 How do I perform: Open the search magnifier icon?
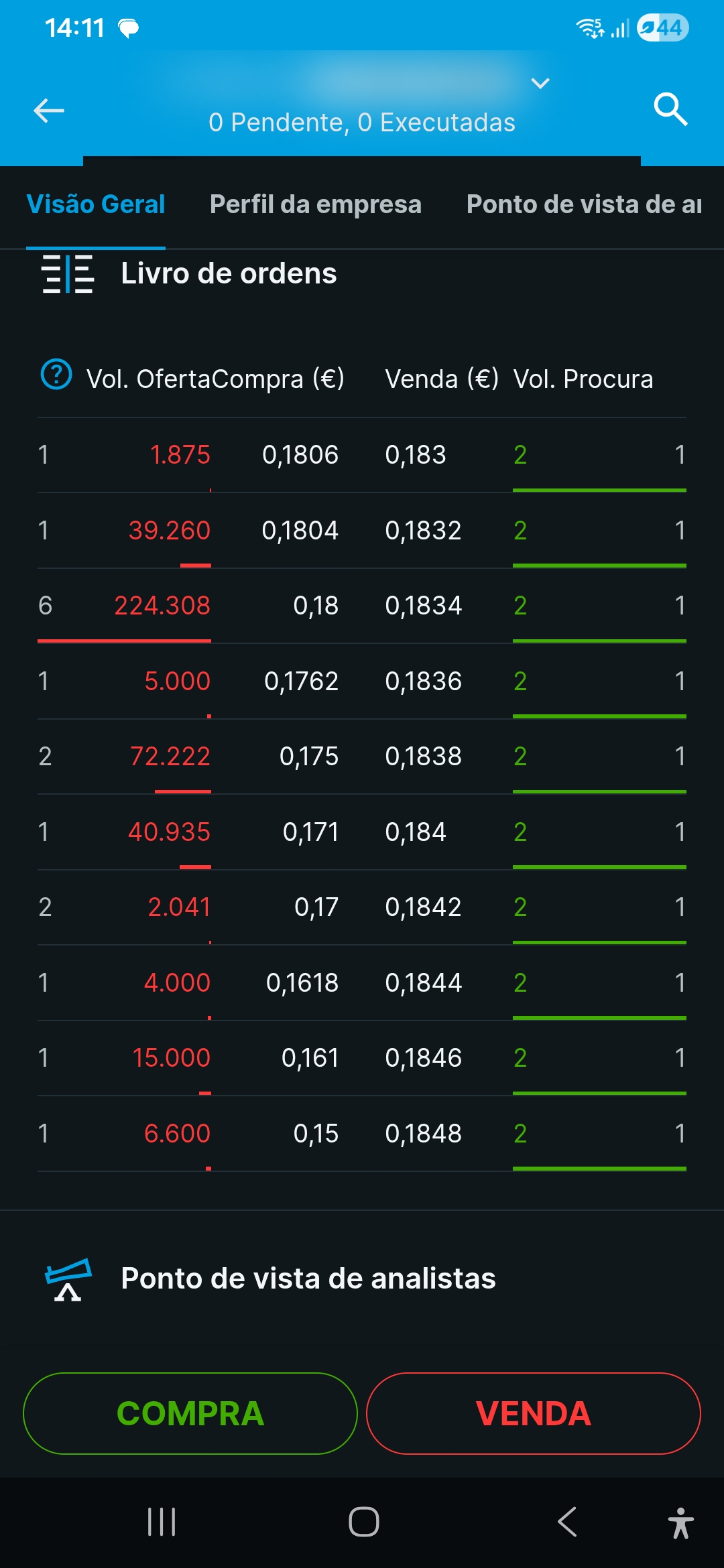tap(670, 109)
